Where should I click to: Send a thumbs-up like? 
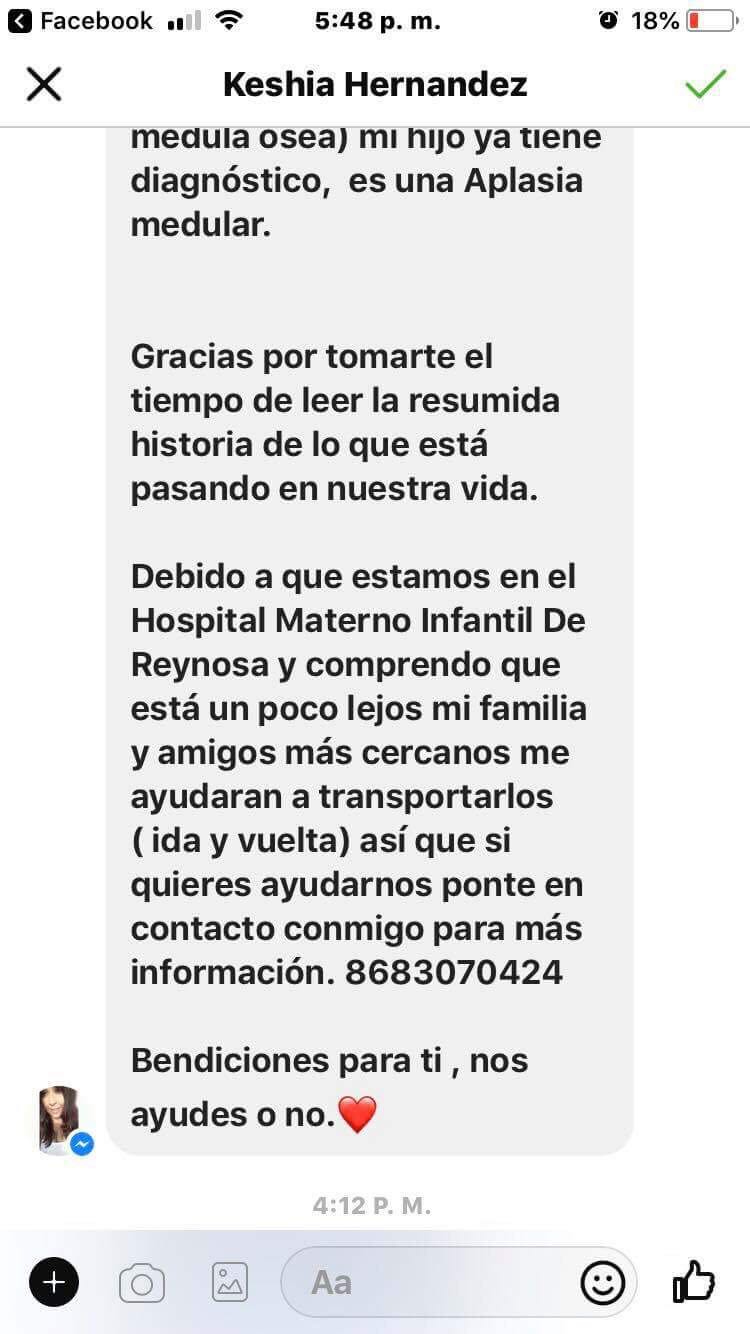[693, 1281]
